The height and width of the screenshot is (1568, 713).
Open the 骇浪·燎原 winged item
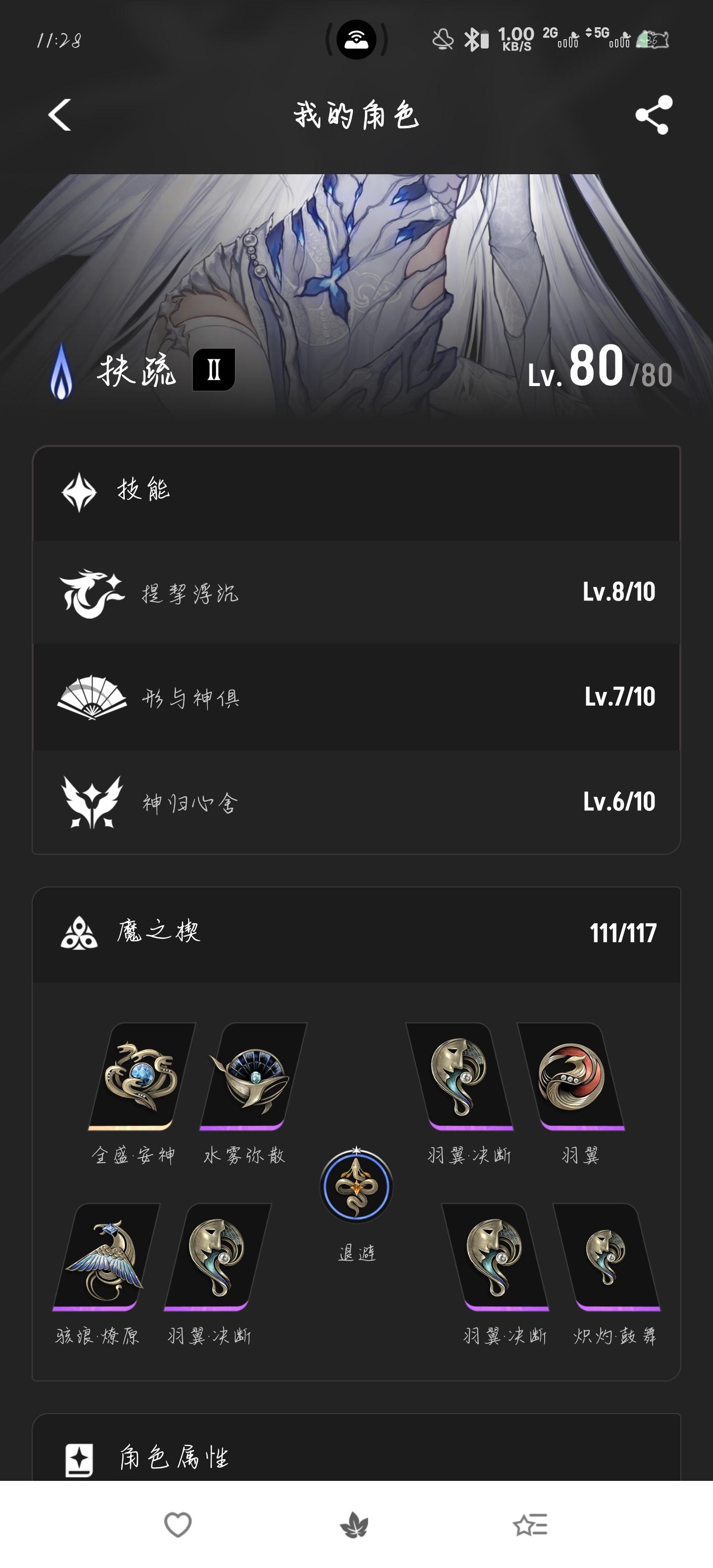click(105, 1256)
